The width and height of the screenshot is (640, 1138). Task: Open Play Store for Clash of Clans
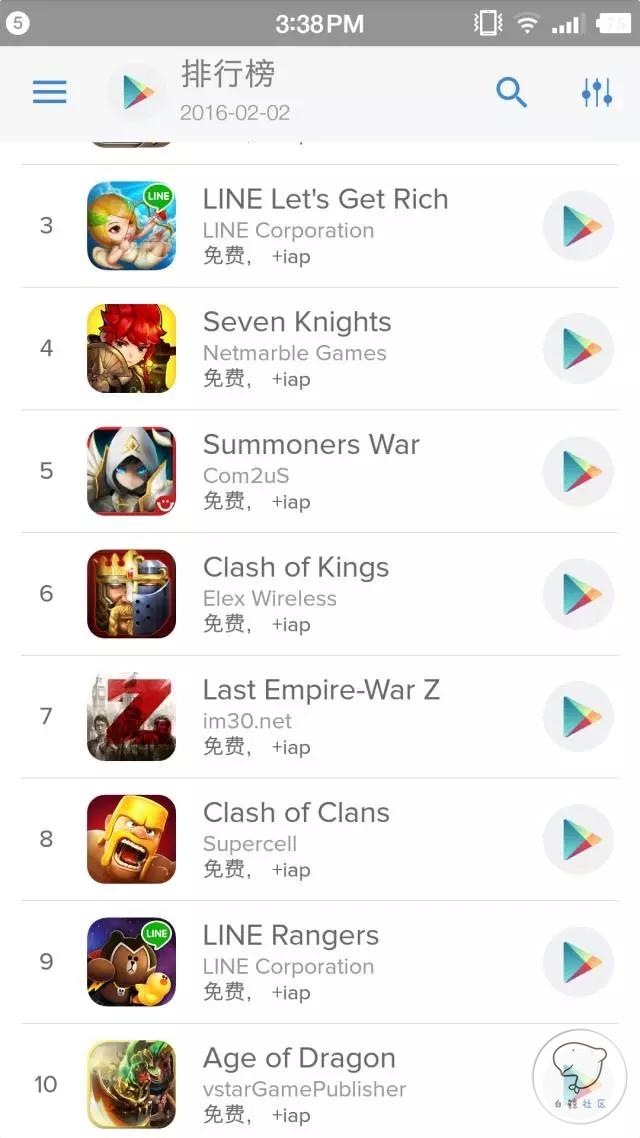tap(578, 839)
